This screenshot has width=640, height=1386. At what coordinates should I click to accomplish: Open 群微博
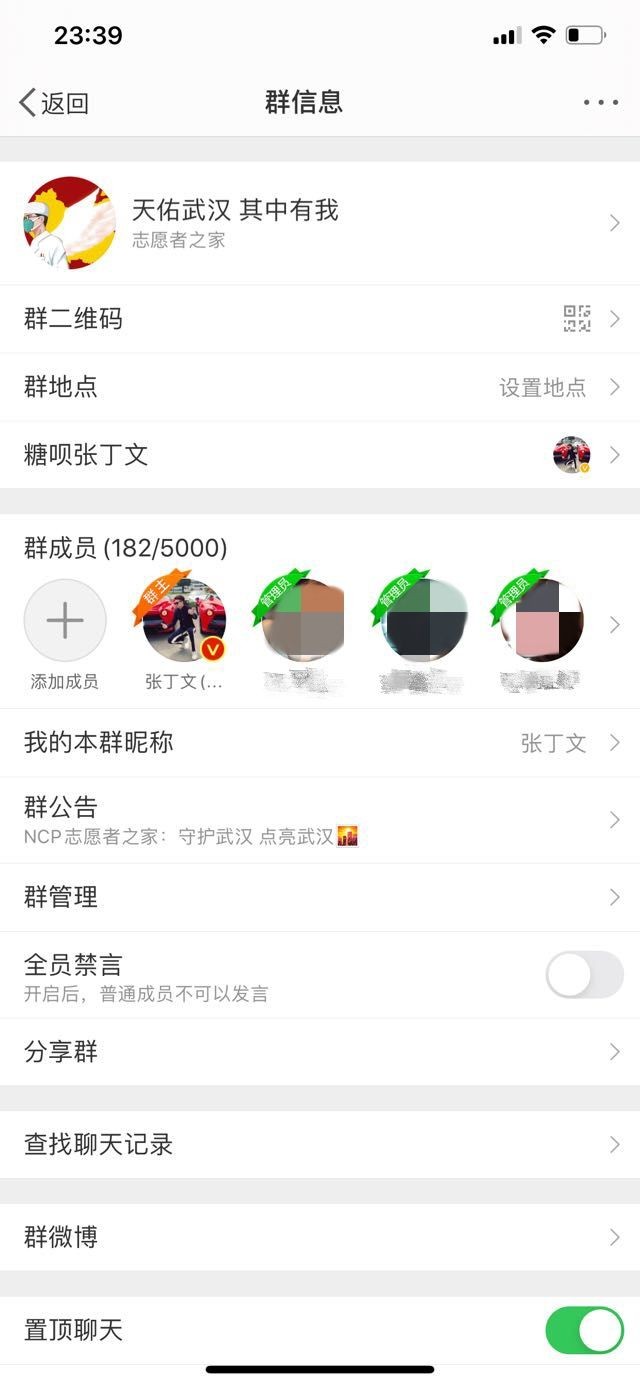[320, 1237]
